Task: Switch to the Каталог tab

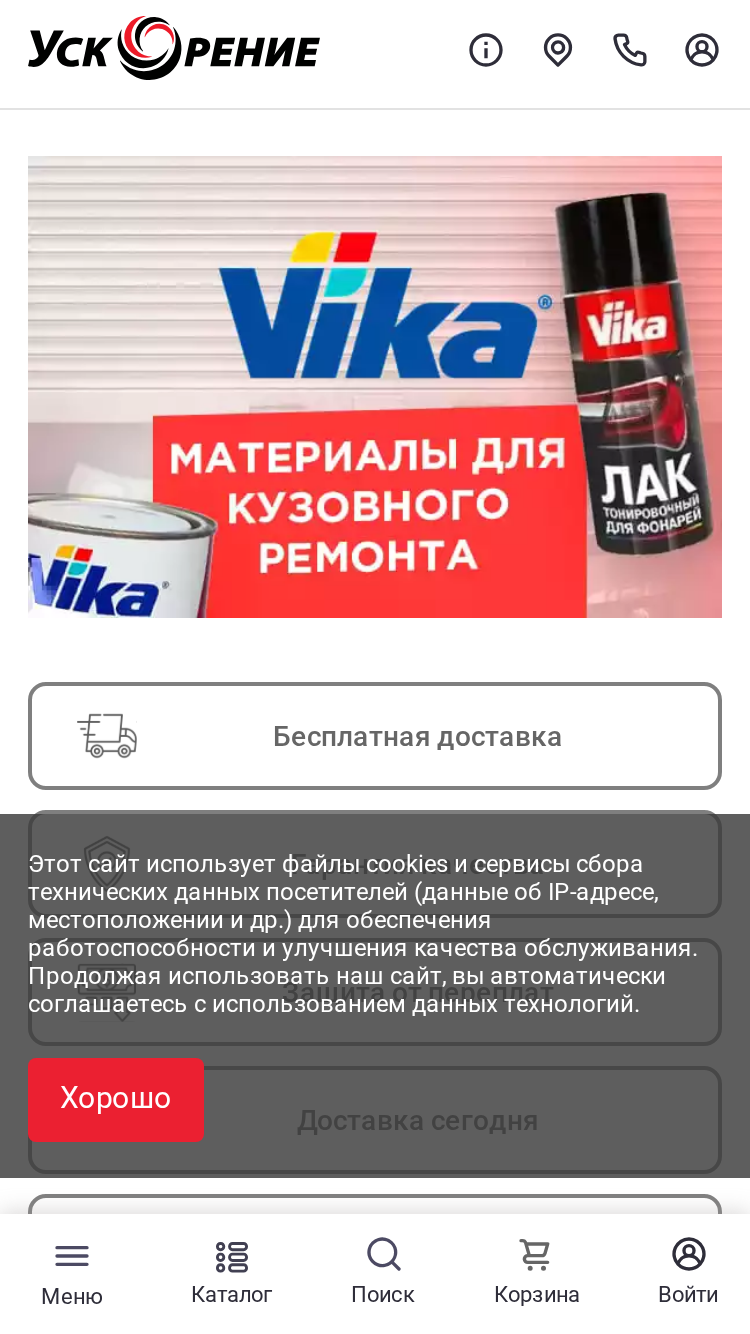Action: point(232,1273)
